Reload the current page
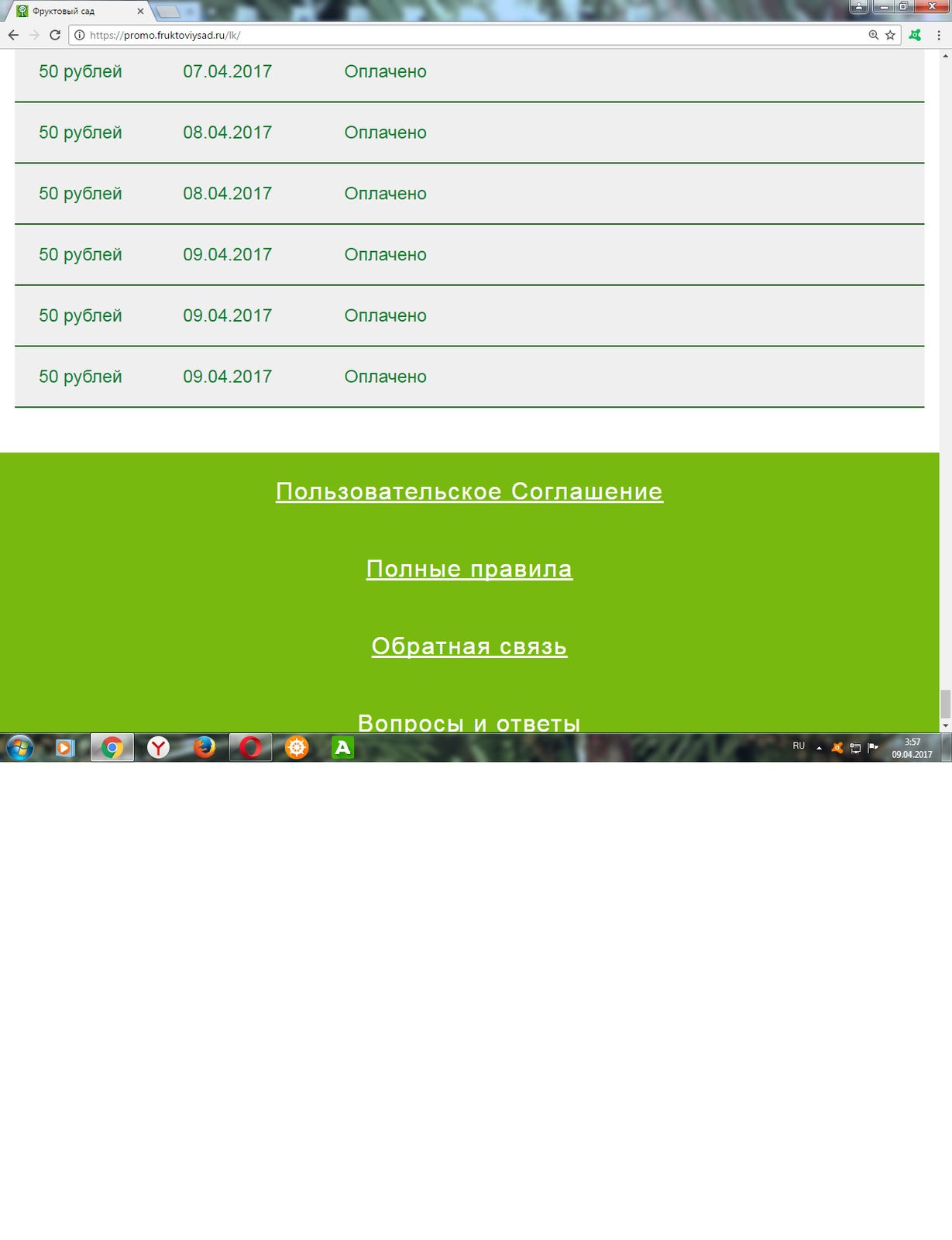952x1240 pixels. tap(55, 35)
